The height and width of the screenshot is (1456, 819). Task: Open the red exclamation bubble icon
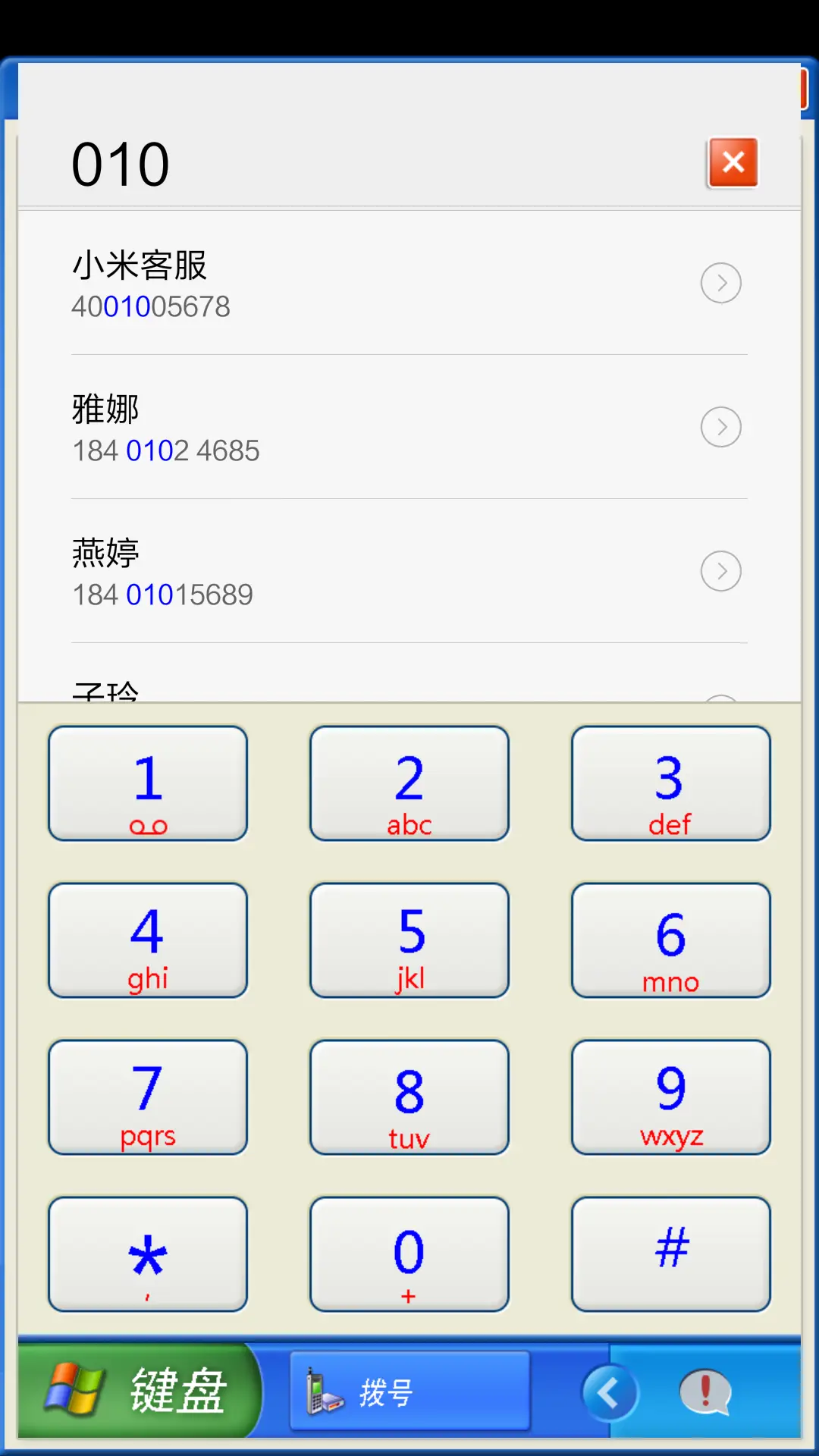705,1392
